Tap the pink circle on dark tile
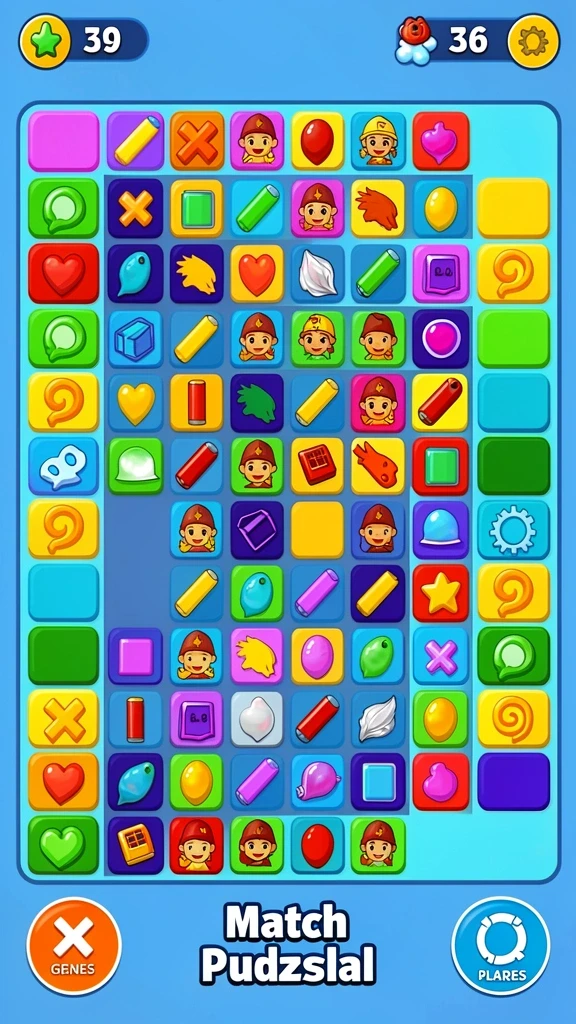The width and height of the screenshot is (576, 1024). (x=441, y=339)
